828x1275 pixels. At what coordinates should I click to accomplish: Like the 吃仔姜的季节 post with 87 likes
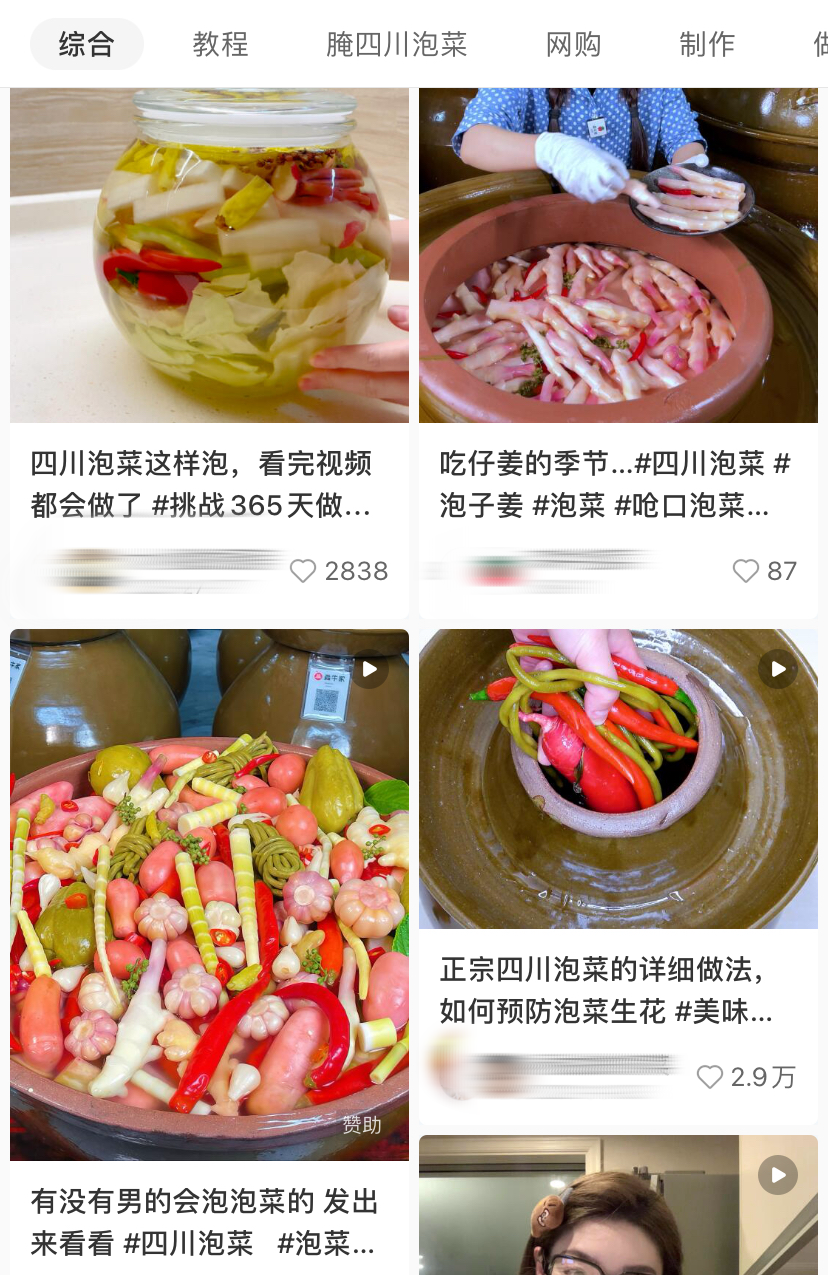pos(746,571)
